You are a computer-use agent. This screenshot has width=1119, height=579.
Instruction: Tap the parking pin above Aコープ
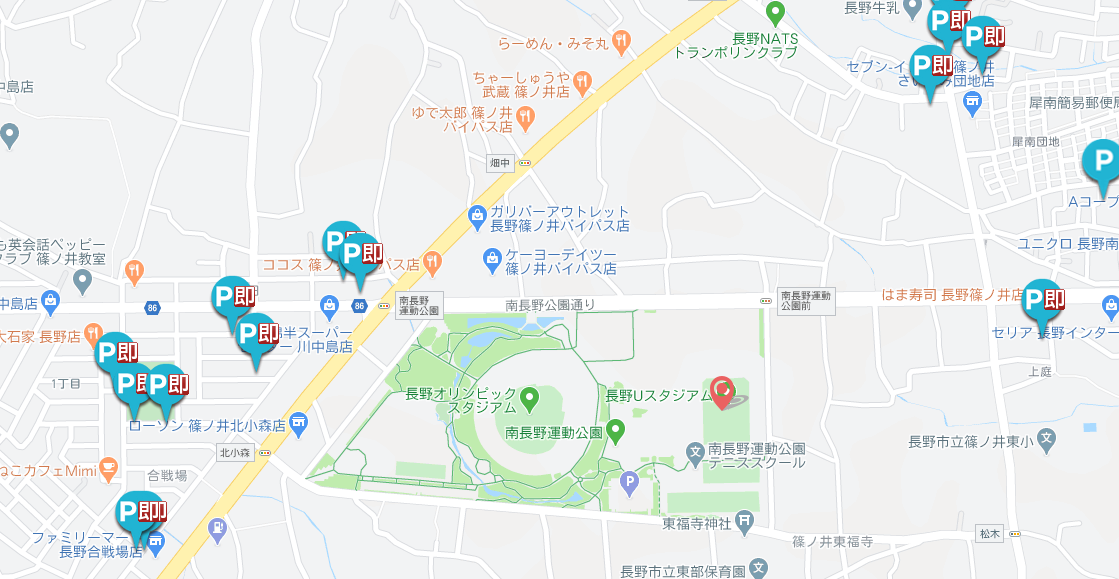(x=1102, y=162)
